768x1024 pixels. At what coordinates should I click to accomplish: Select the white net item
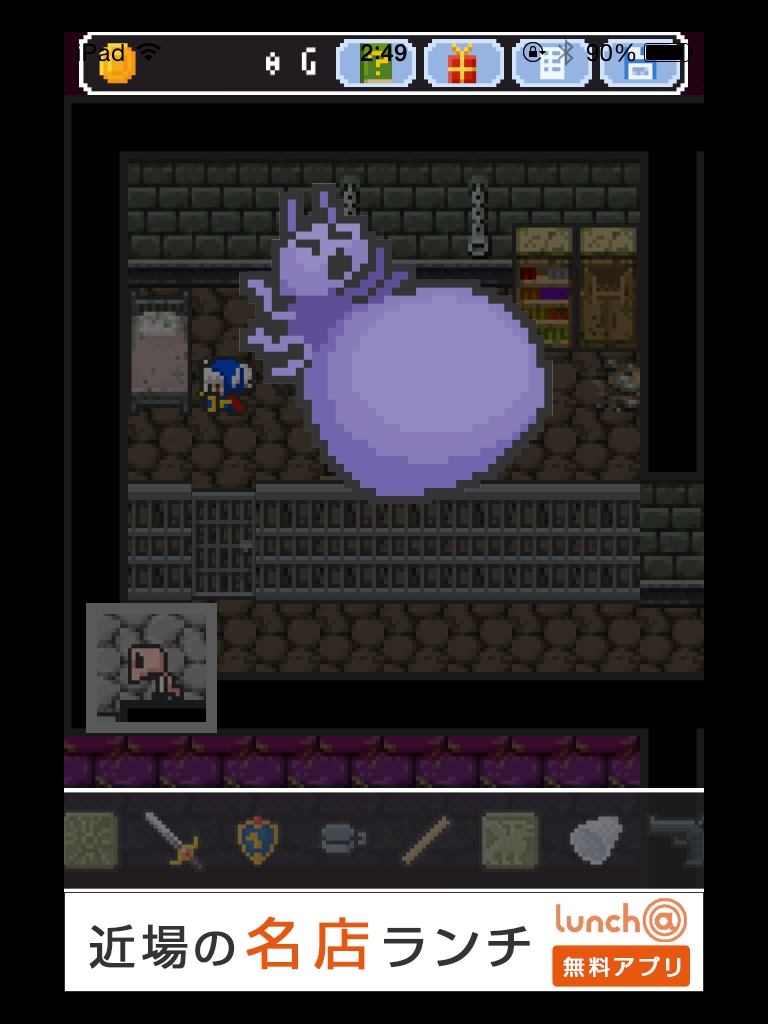tap(597, 838)
